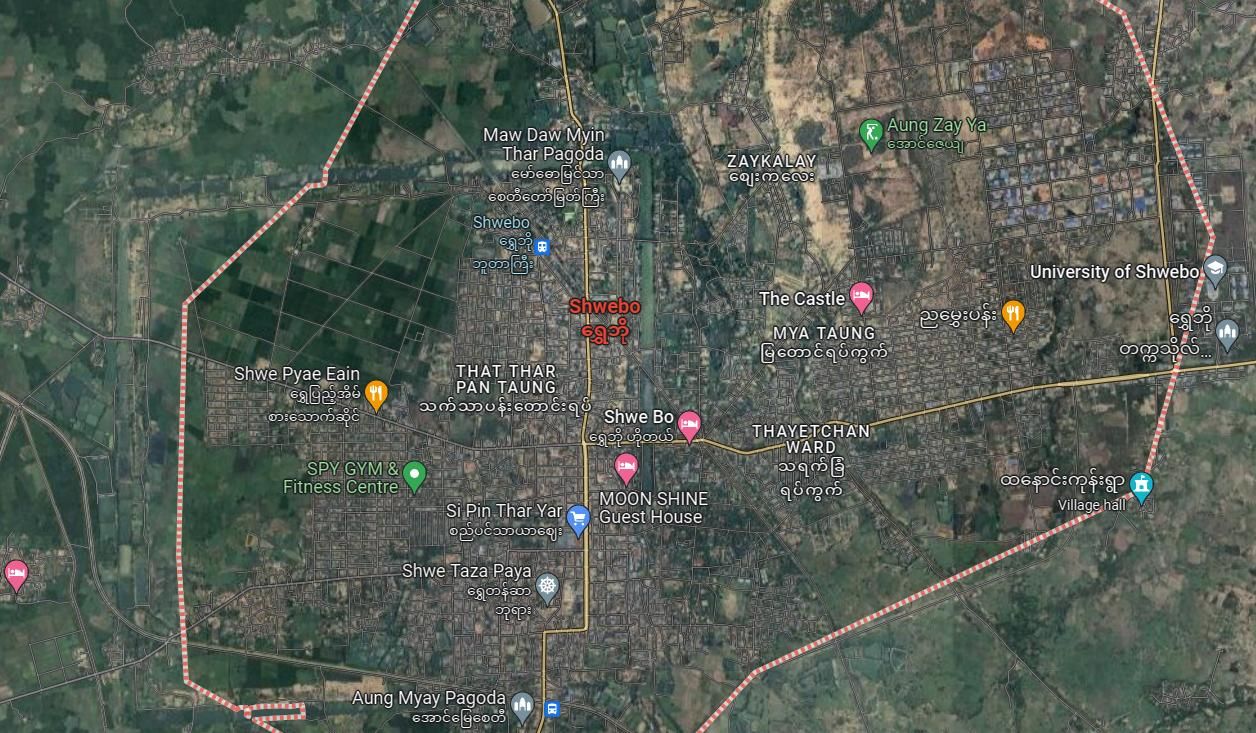1256x733 pixels.
Task: Select the Shwebo train station pin
Action: (x=542, y=246)
